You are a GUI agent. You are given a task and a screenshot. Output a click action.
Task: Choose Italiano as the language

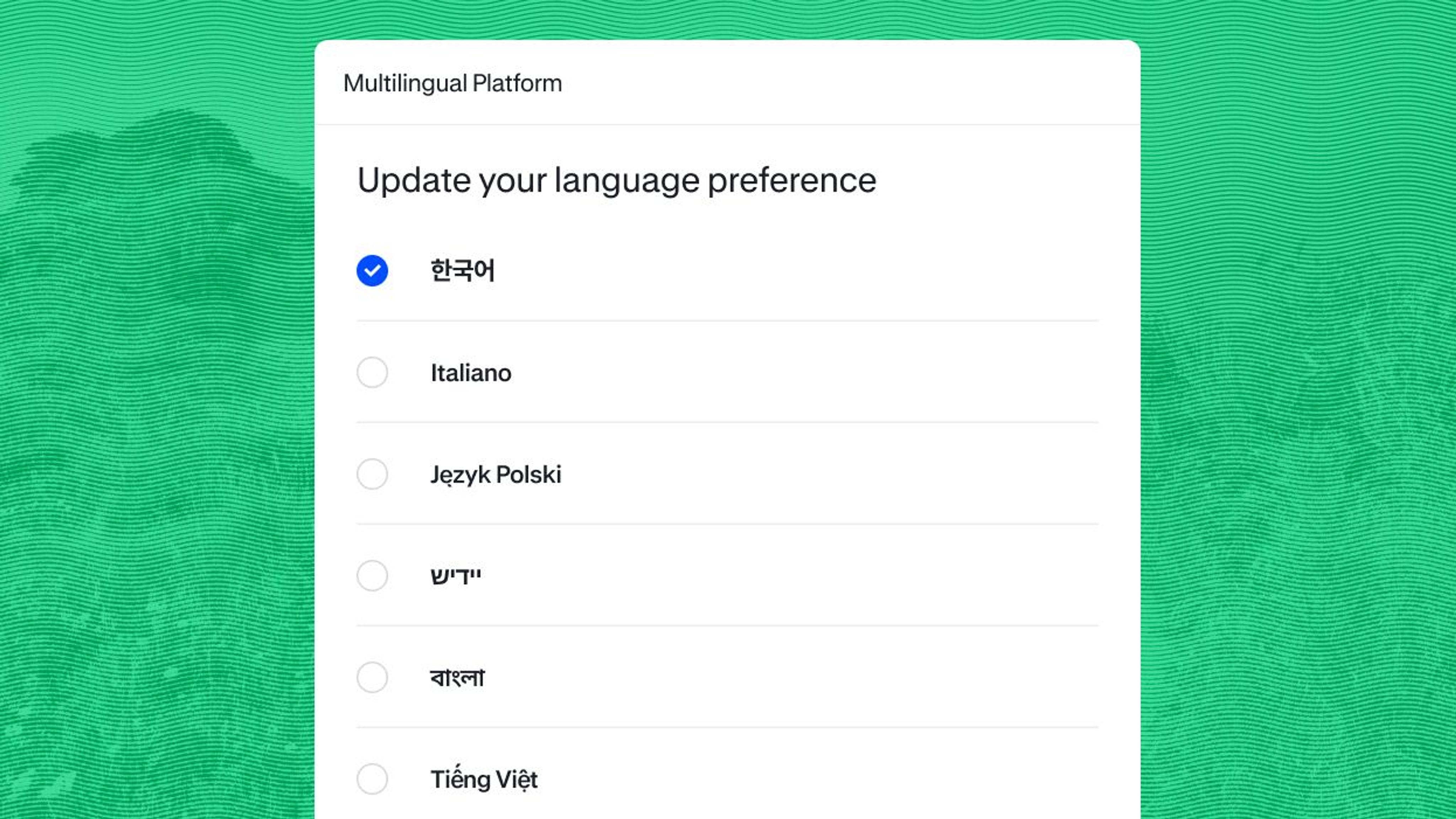[372, 373]
